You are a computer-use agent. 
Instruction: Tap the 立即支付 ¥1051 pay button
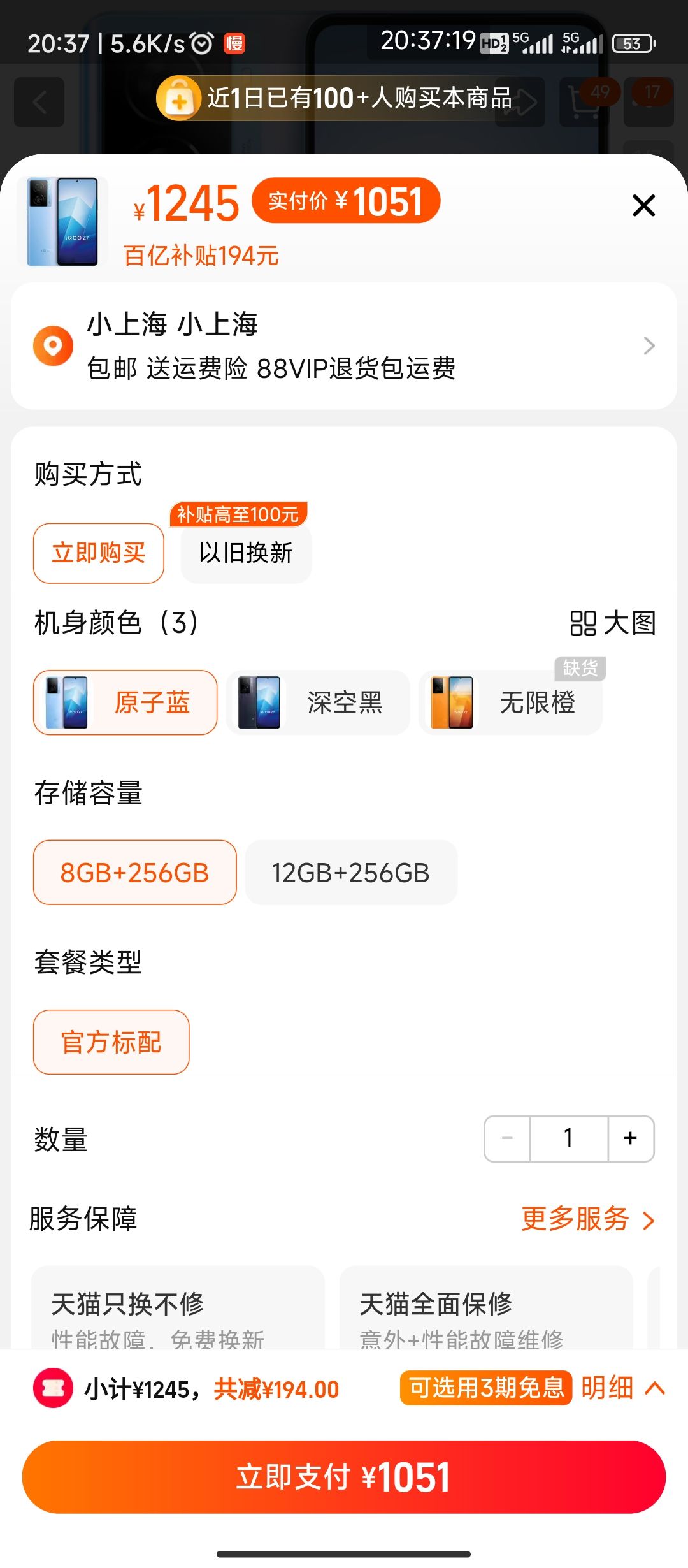[344, 1476]
